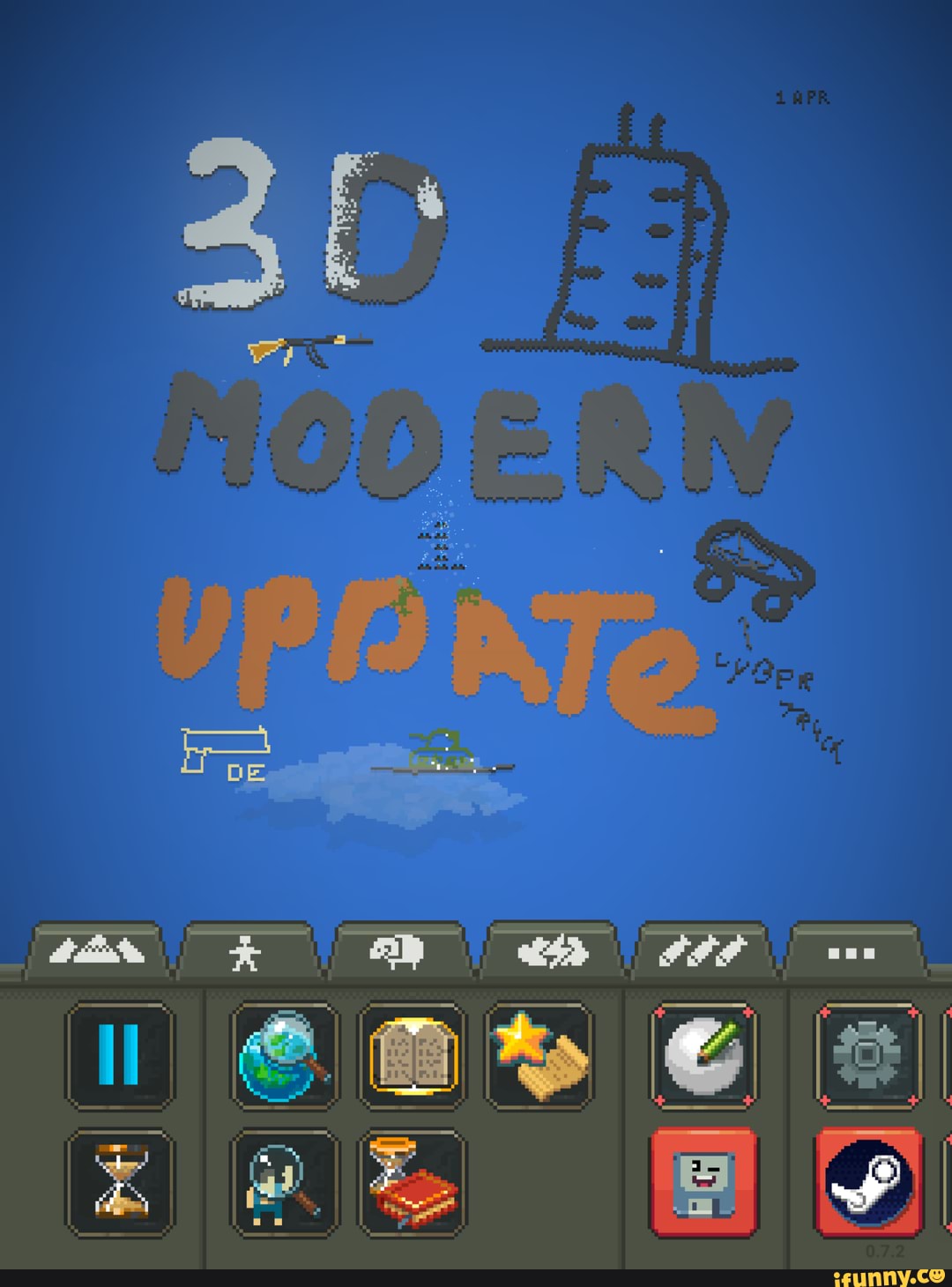Open the globe magnifier world info
Screen dimensions: 952x1287
(285, 1056)
